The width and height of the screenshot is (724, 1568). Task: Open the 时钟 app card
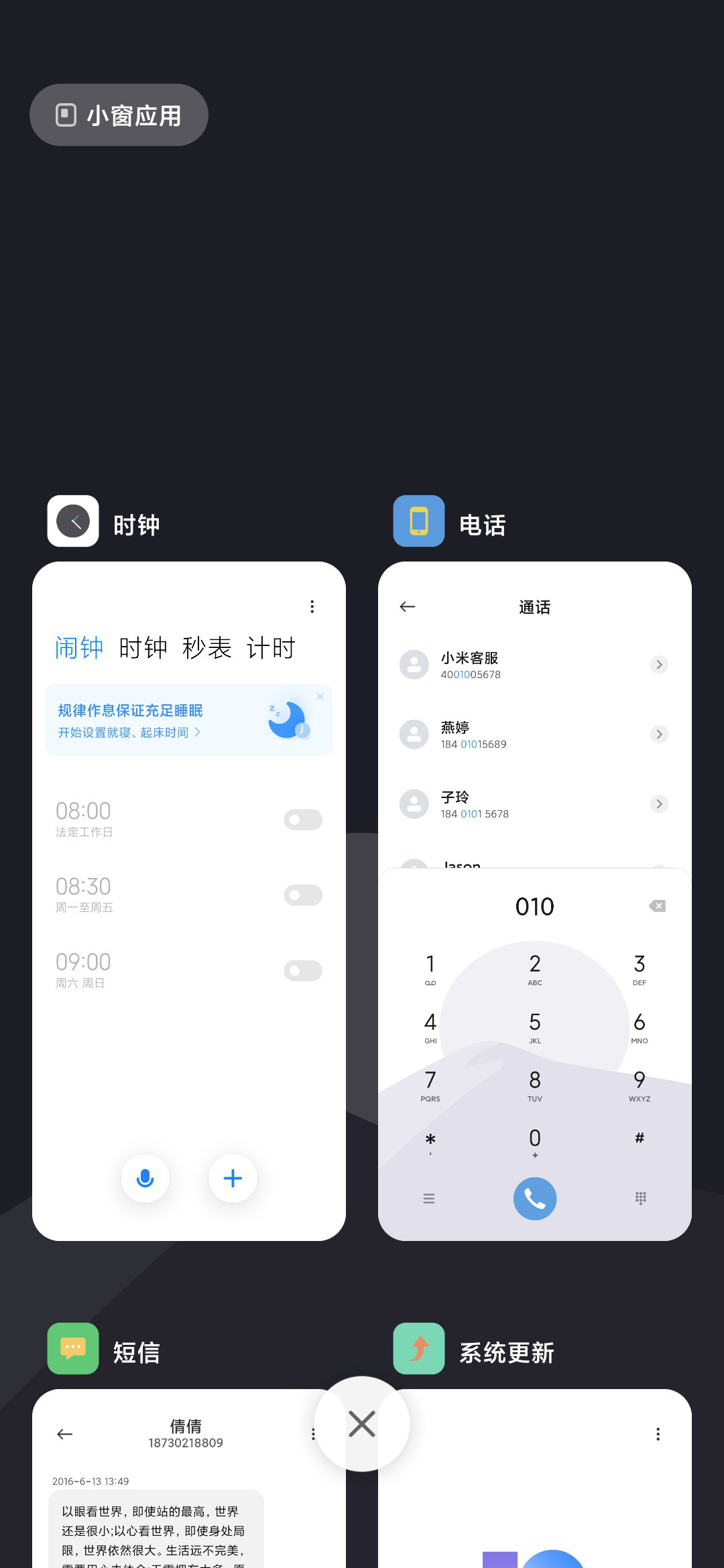[x=189, y=901]
